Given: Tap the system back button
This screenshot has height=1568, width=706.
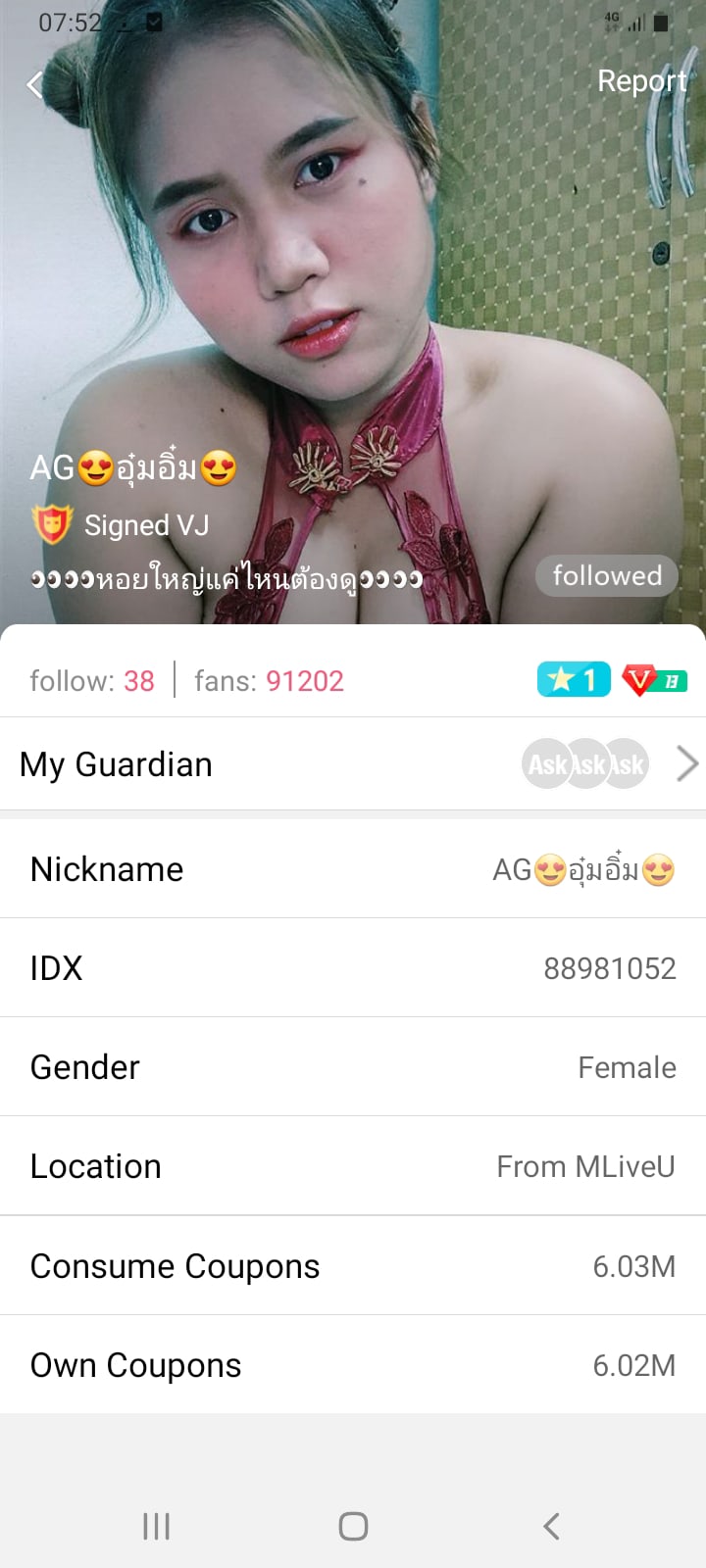Looking at the screenshot, I should (551, 1526).
